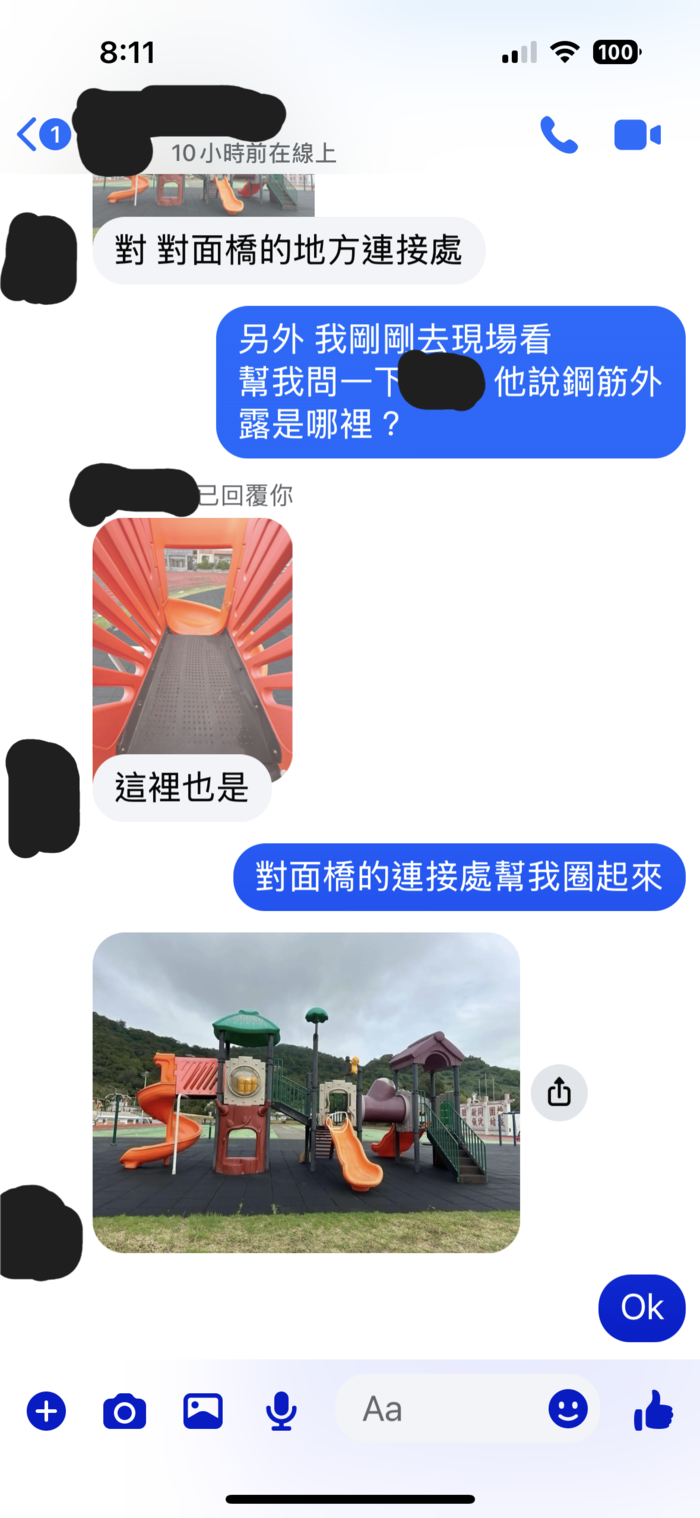This screenshot has width=700, height=1518.
Task: Open the emoji picker
Action: [x=568, y=1410]
